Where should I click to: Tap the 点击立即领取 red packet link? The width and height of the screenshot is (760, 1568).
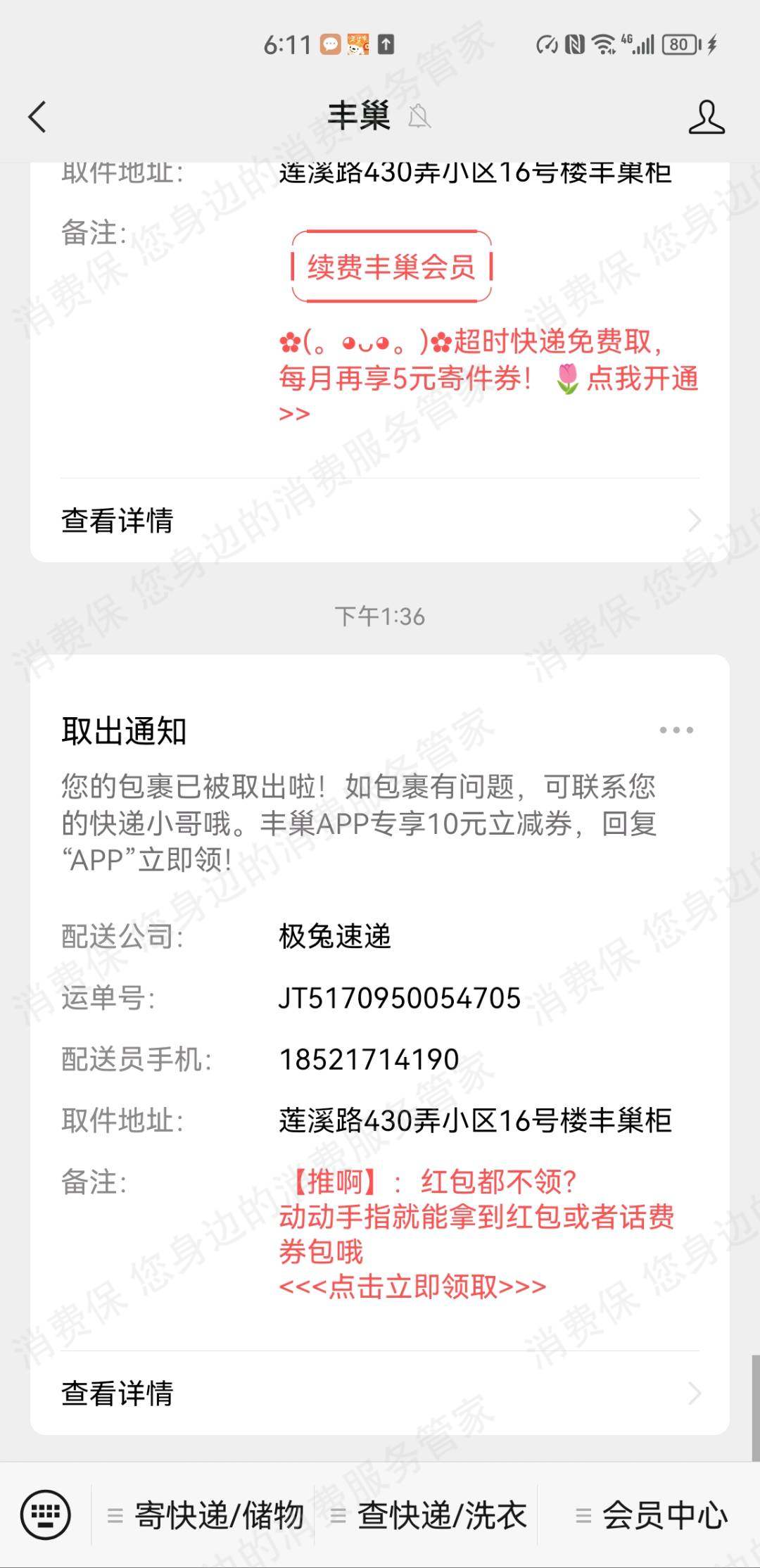pyautogui.click(x=412, y=1287)
